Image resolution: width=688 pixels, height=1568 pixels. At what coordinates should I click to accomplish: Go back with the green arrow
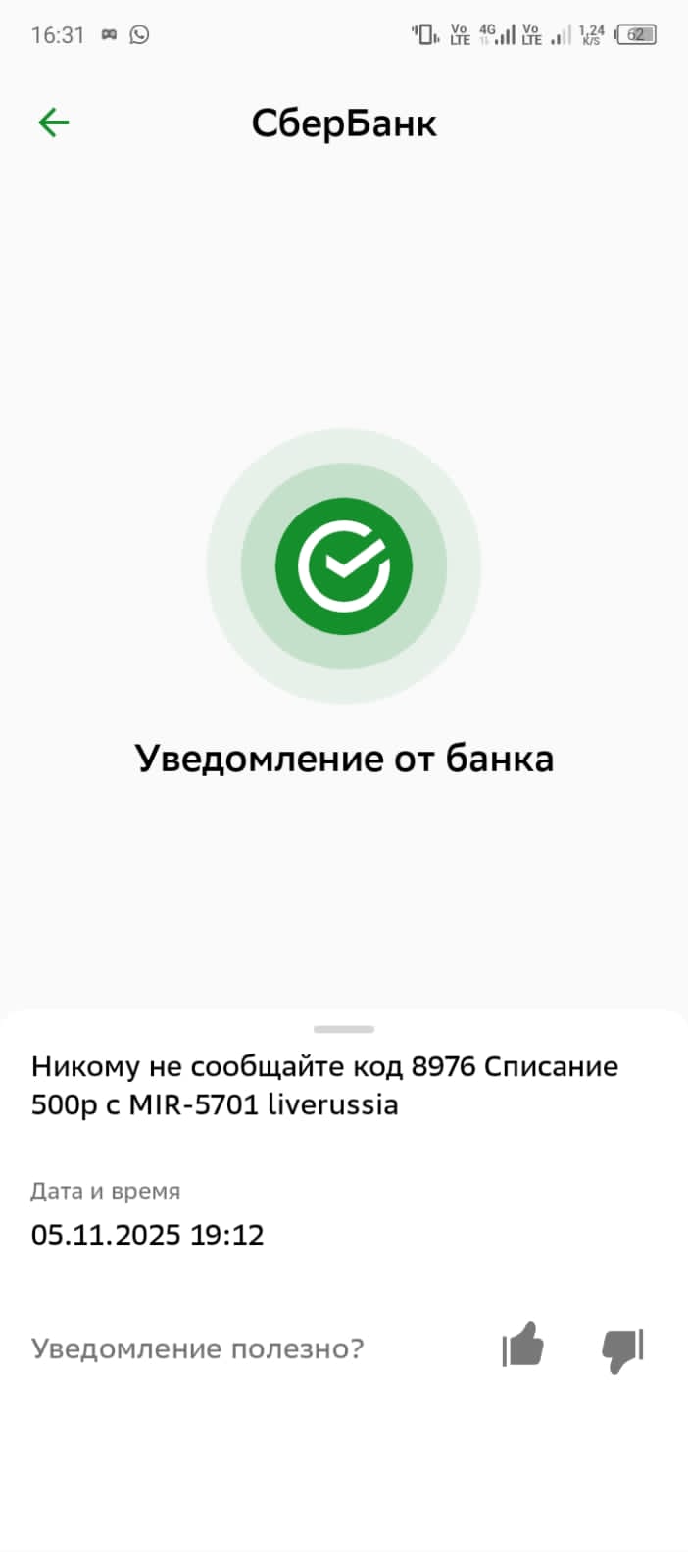coord(54,122)
